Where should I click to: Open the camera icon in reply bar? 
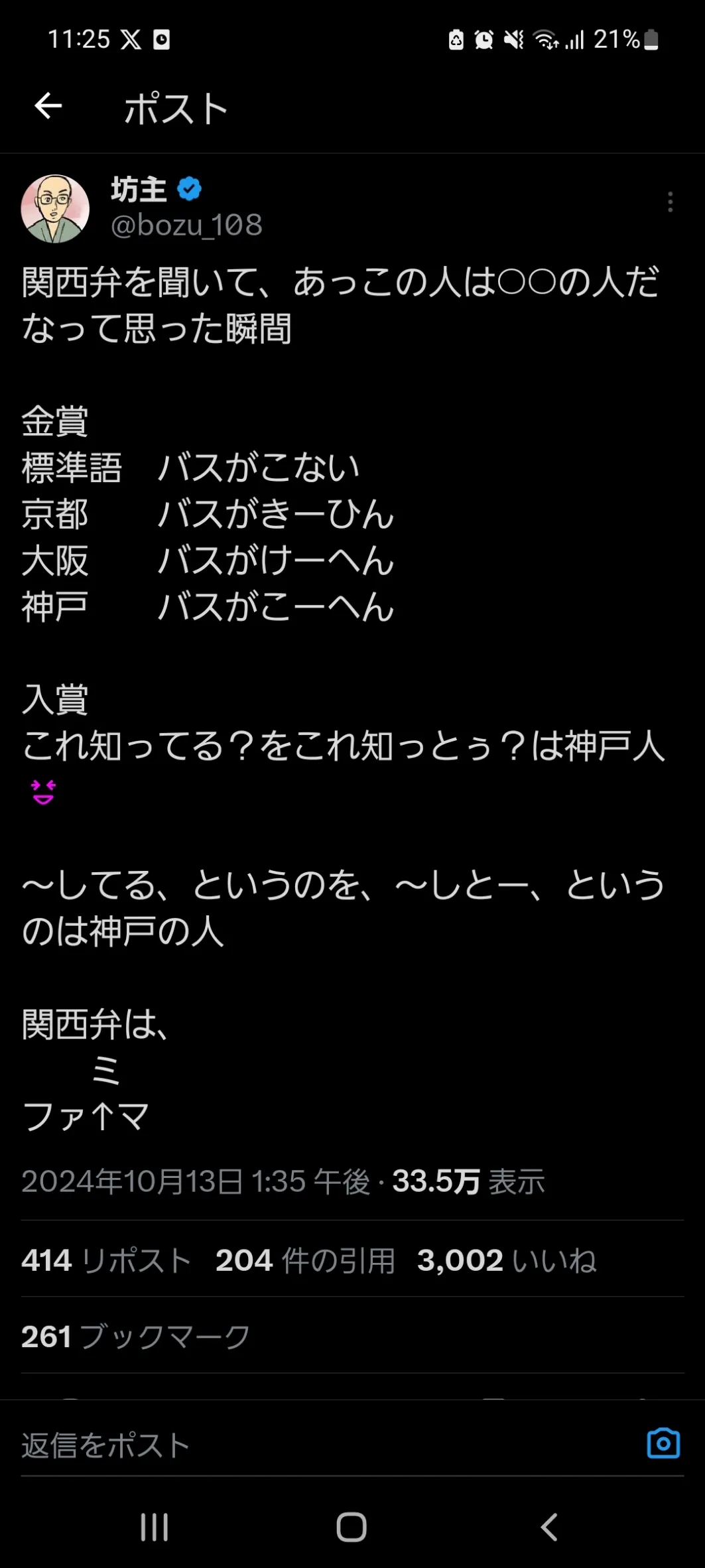click(x=663, y=1444)
